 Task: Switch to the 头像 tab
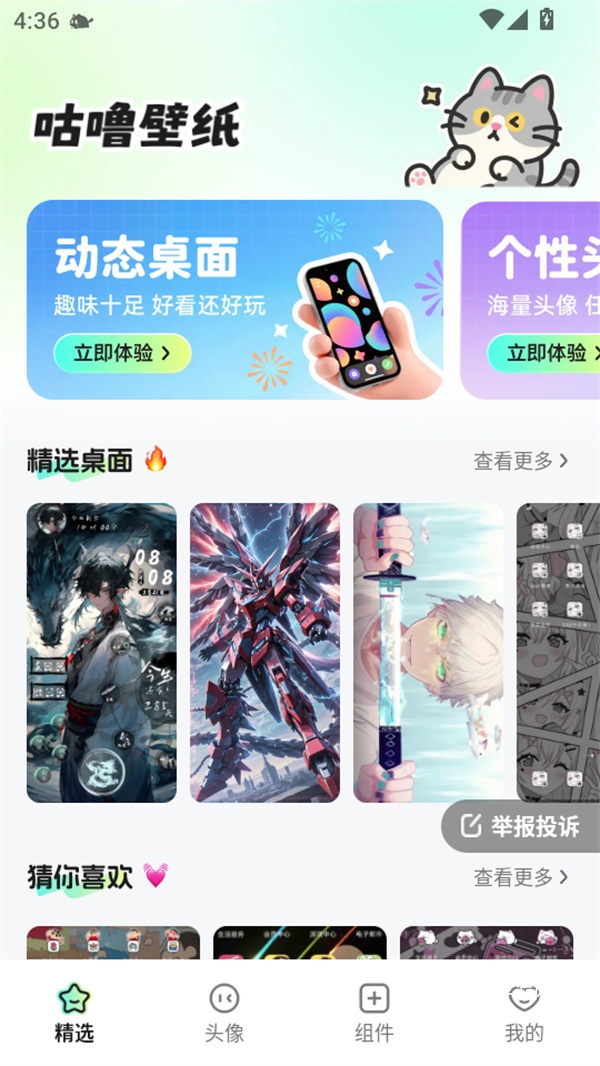(224, 1012)
